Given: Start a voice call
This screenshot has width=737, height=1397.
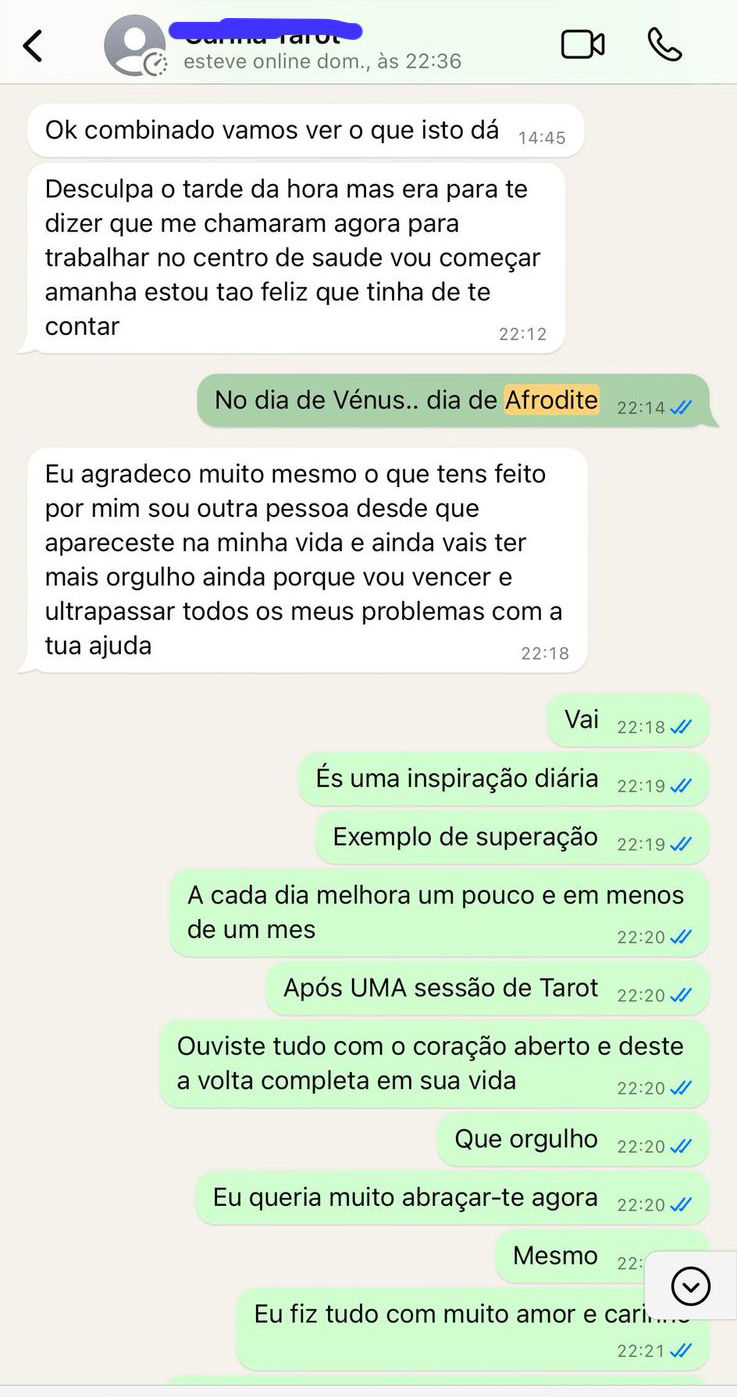Looking at the screenshot, I should tap(664, 45).
